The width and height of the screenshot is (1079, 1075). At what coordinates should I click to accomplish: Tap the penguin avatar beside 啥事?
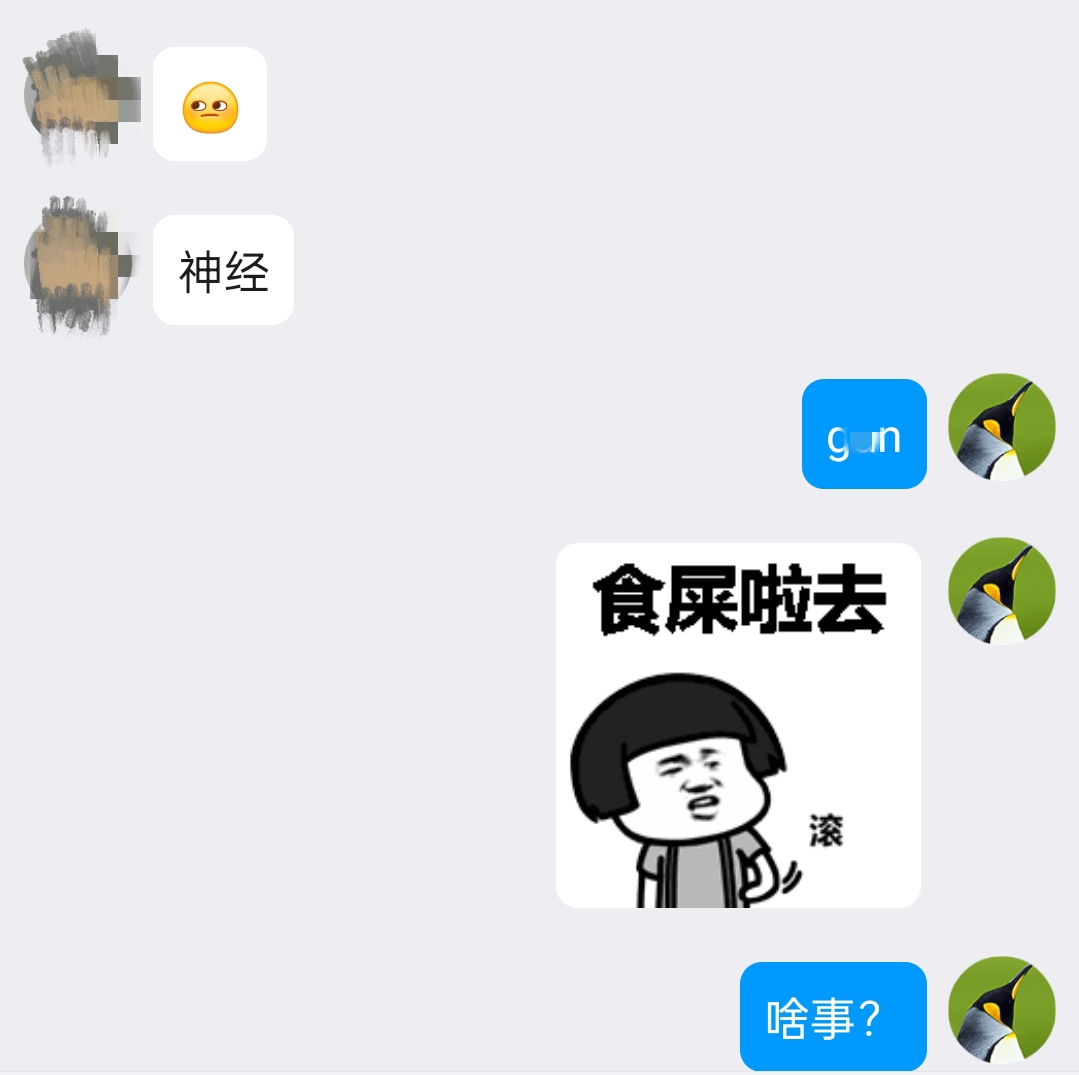click(1001, 1010)
